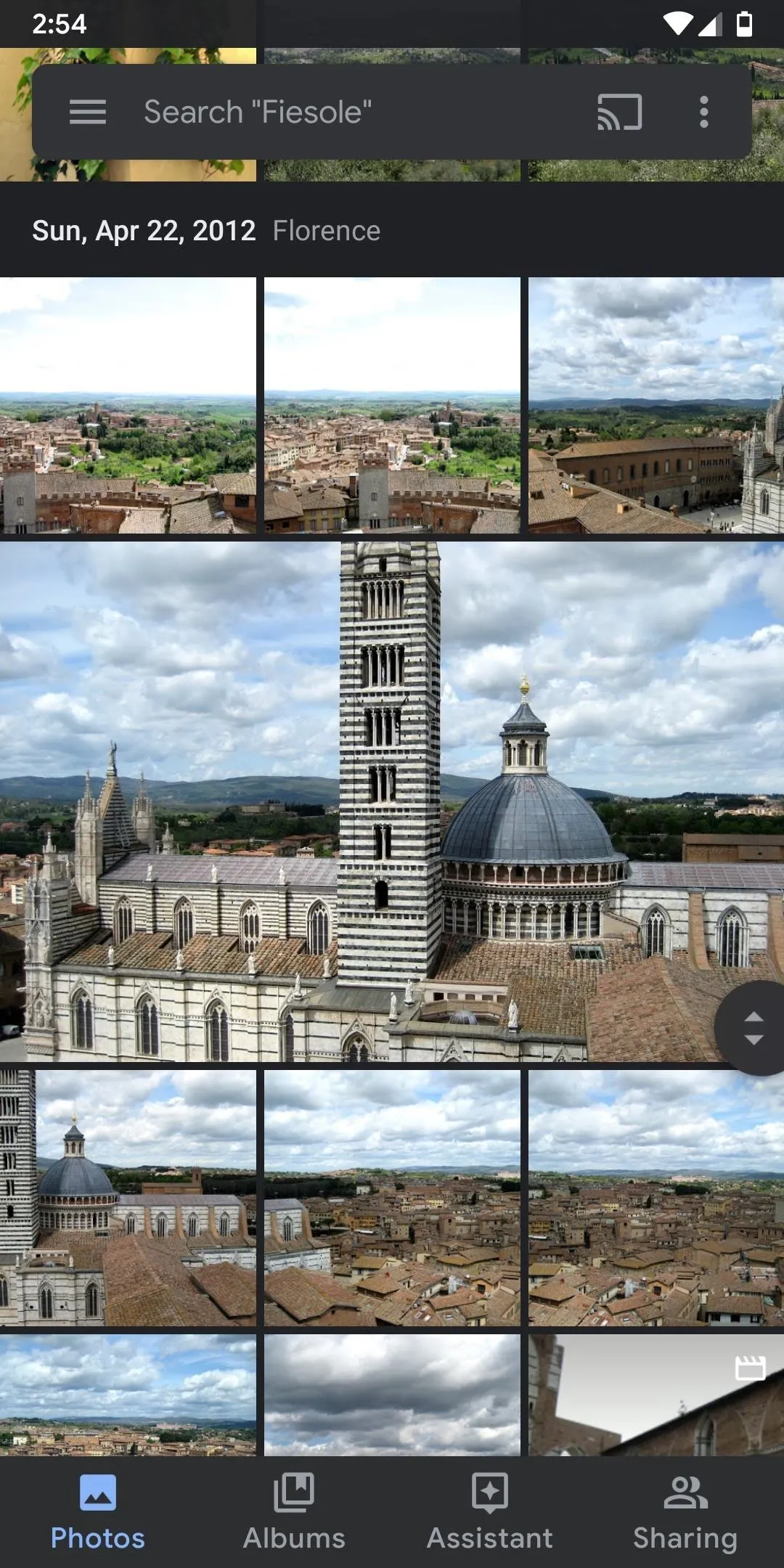Image resolution: width=784 pixels, height=1568 pixels.
Task: Switch to the Assistant tab
Action: pyautogui.click(x=490, y=1513)
